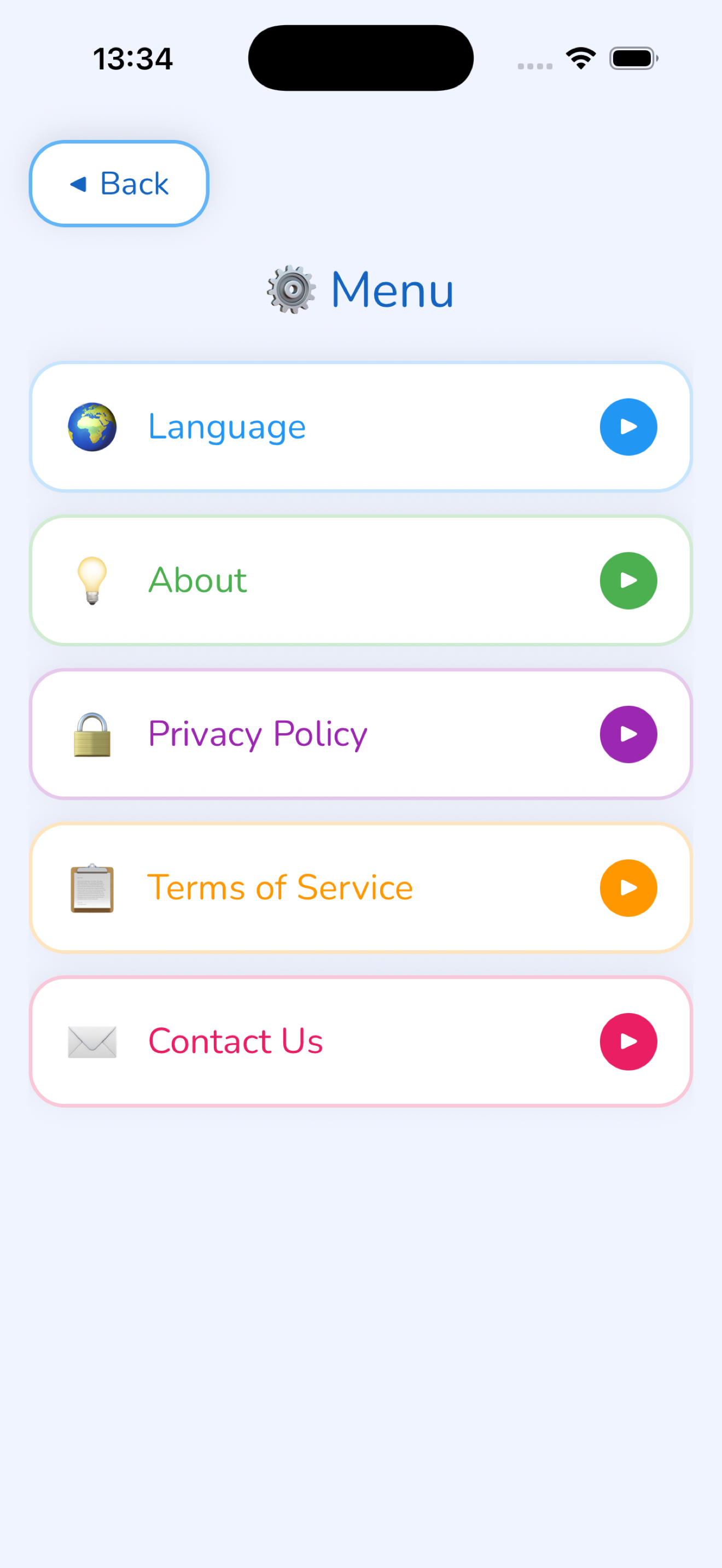Open the Contact Us section
This screenshot has height=1568, width=722.
point(361,1041)
